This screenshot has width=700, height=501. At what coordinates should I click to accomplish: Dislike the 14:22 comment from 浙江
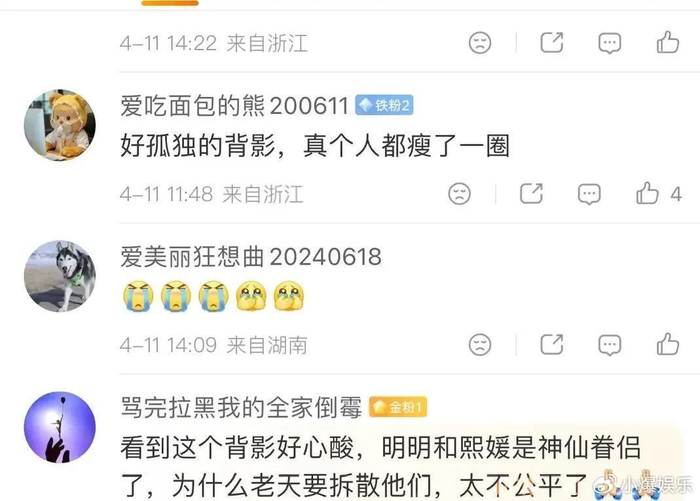[480, 43]
